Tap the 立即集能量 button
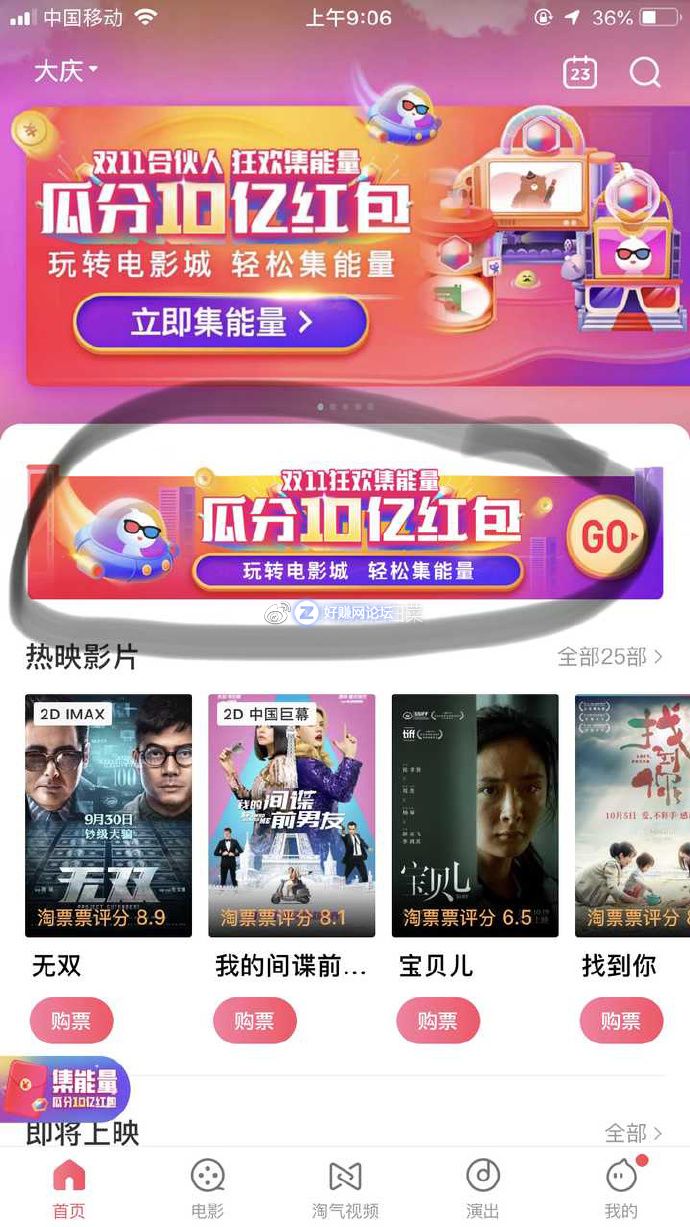This screenshot has width=690, height=1227. point(221,323)
